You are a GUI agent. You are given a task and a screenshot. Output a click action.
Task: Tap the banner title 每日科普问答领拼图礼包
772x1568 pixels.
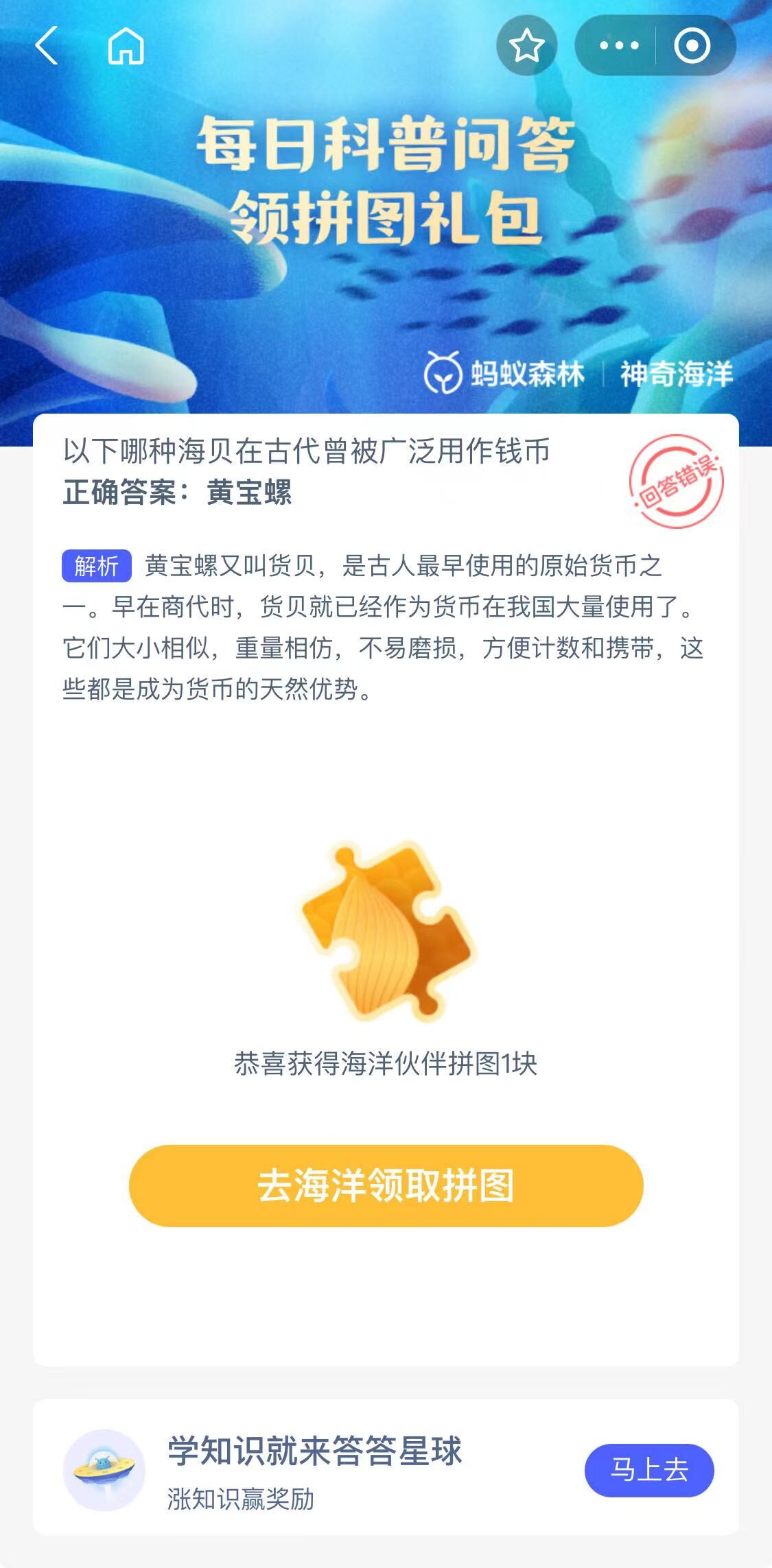point(386,182)
